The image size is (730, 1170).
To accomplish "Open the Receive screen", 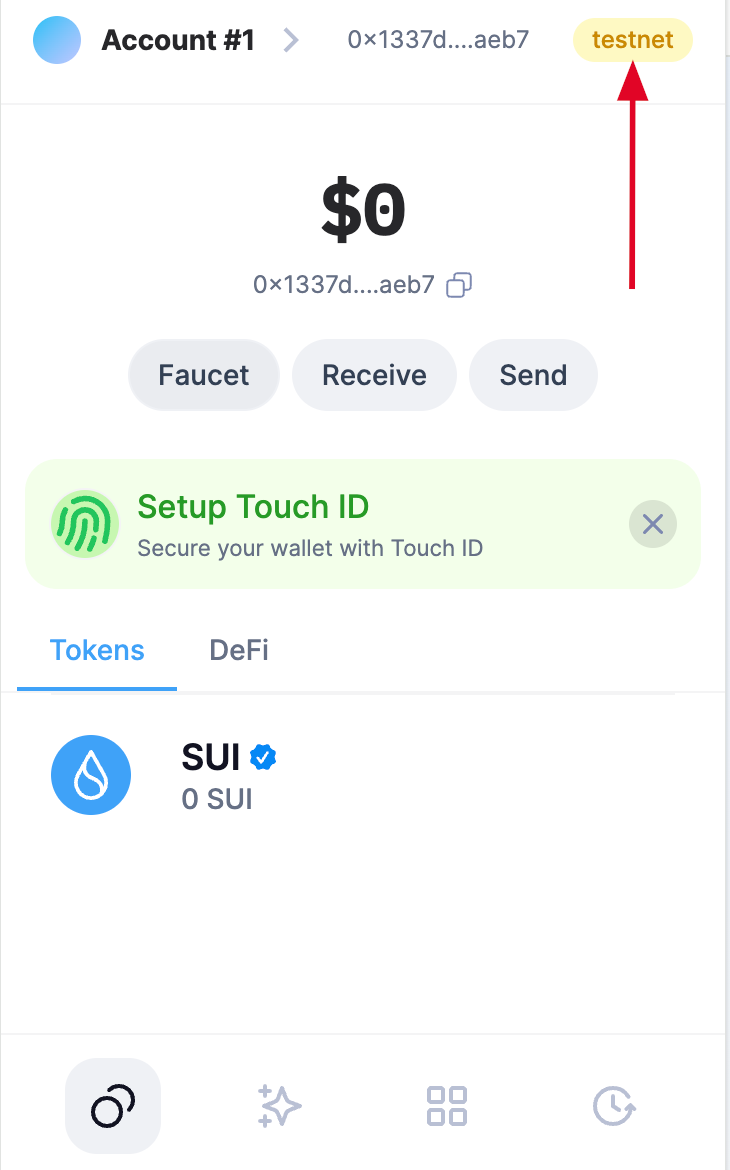I will coord(374,375).
